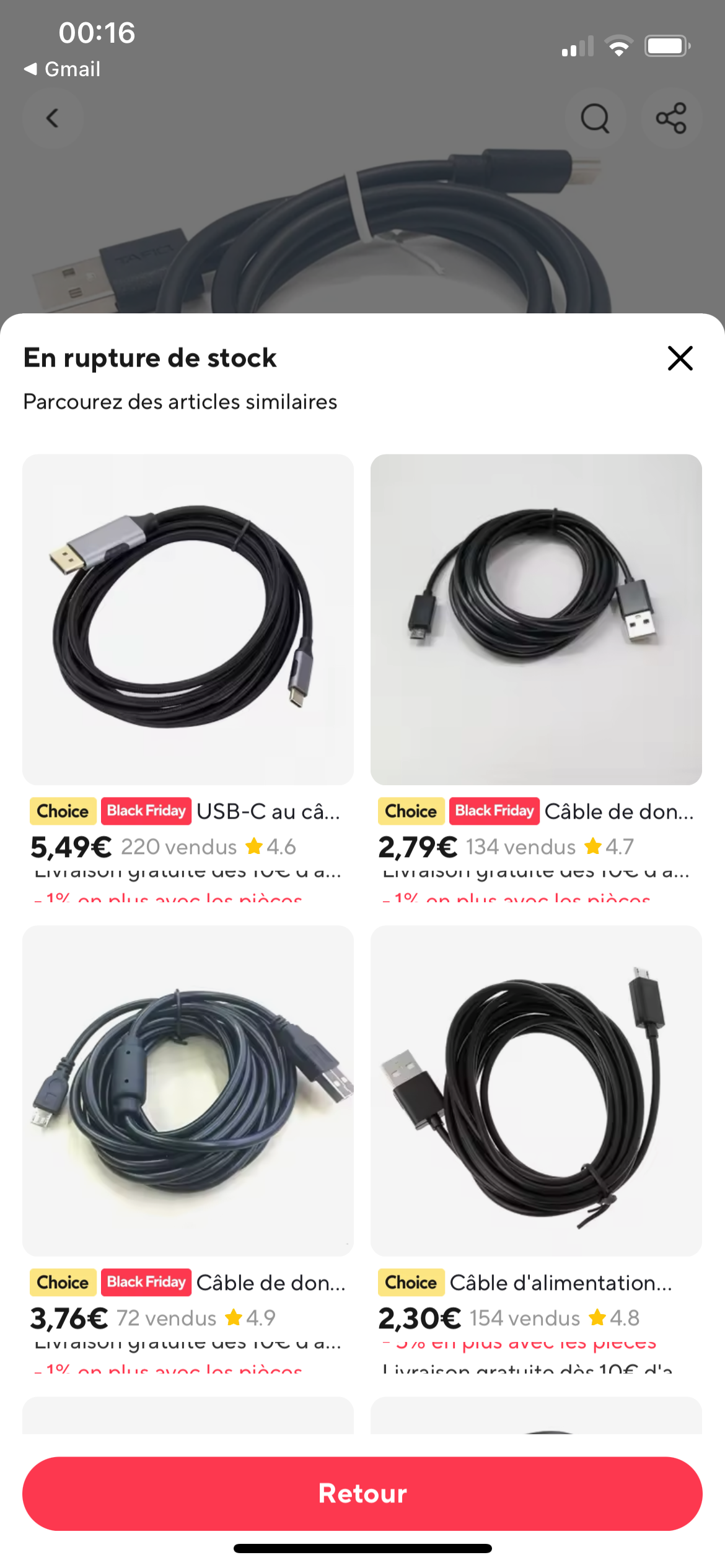The width and height of the screenshot is (725, 1568).
Task: Share this product
Action: 671,118
